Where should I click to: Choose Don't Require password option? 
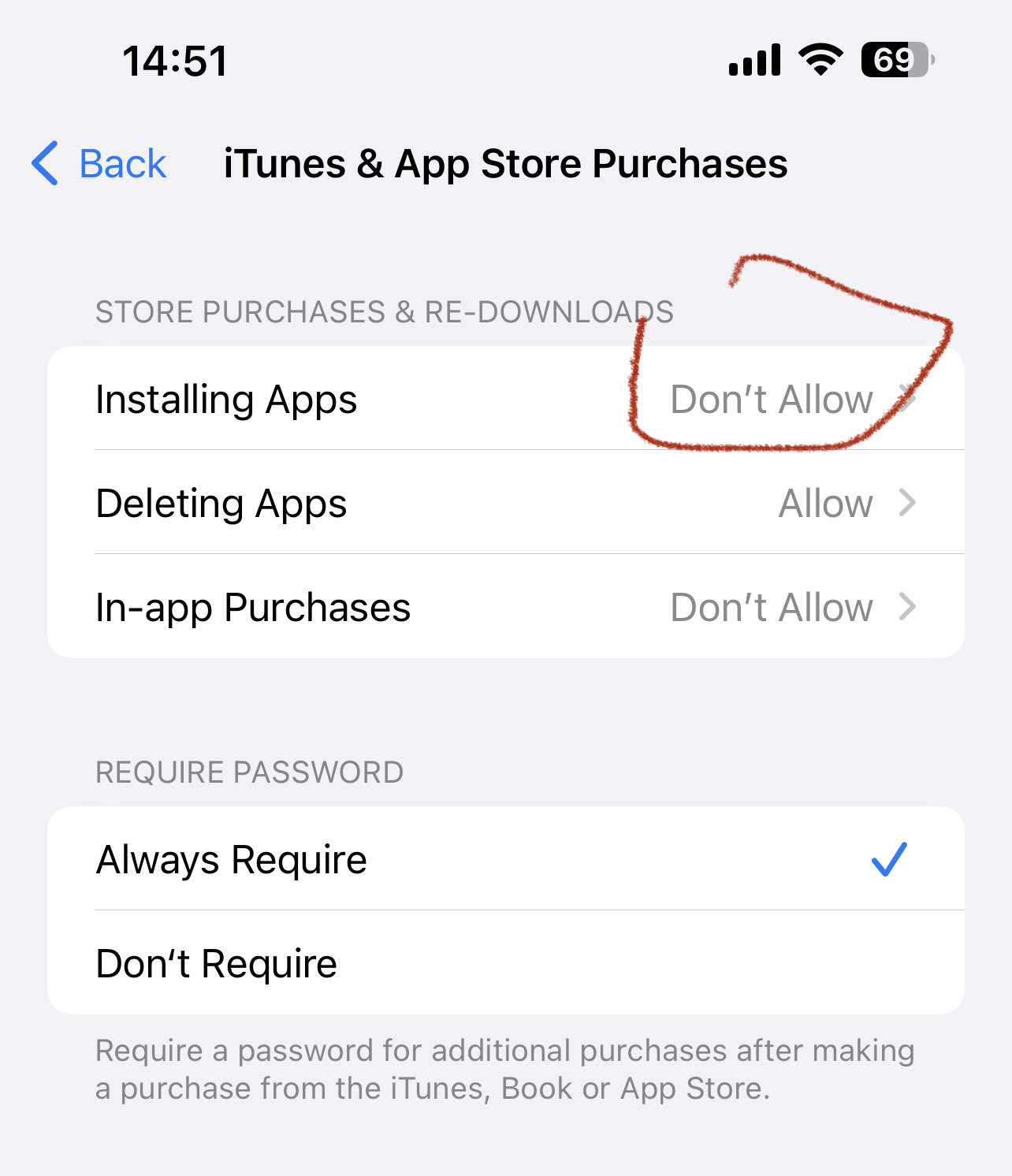pos(504,963)
